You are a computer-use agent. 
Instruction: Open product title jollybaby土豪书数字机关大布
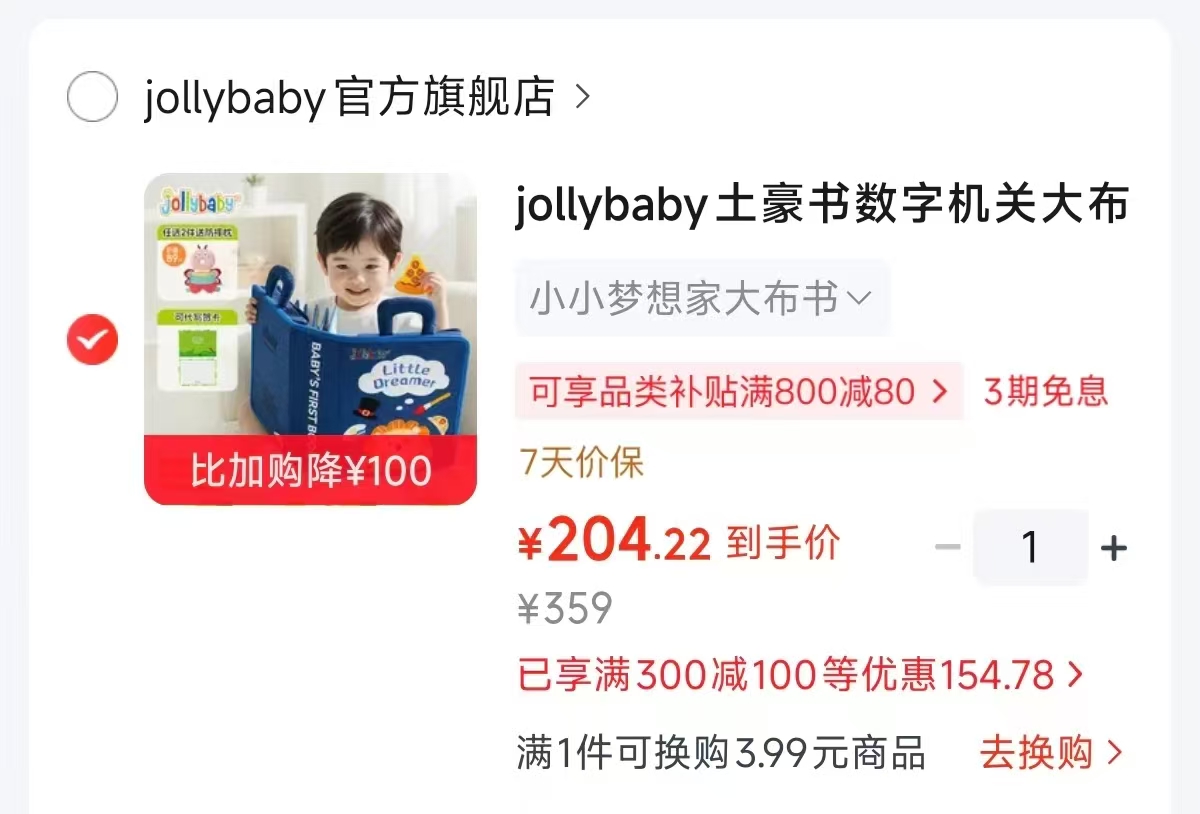tap(822, 206)
